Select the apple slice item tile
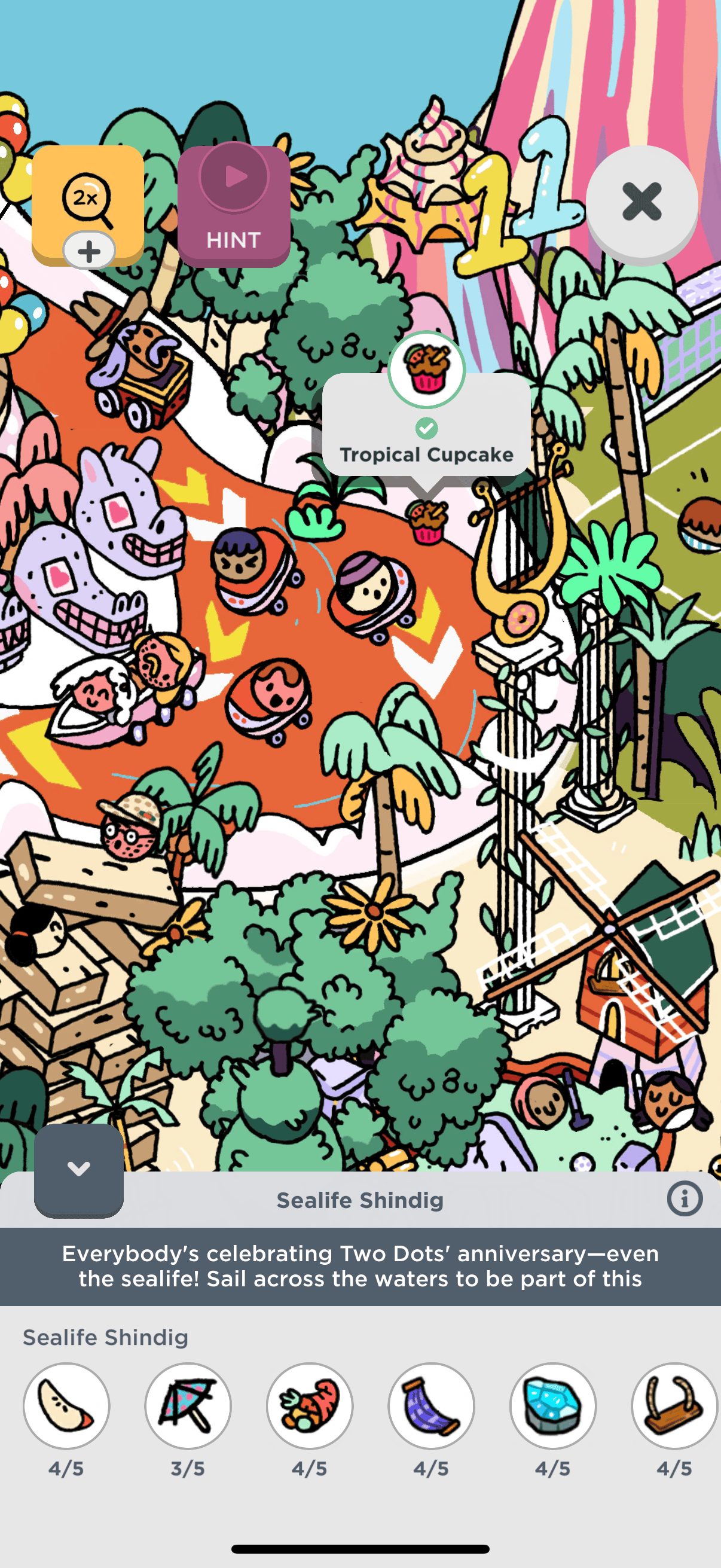 (66, 1405)
